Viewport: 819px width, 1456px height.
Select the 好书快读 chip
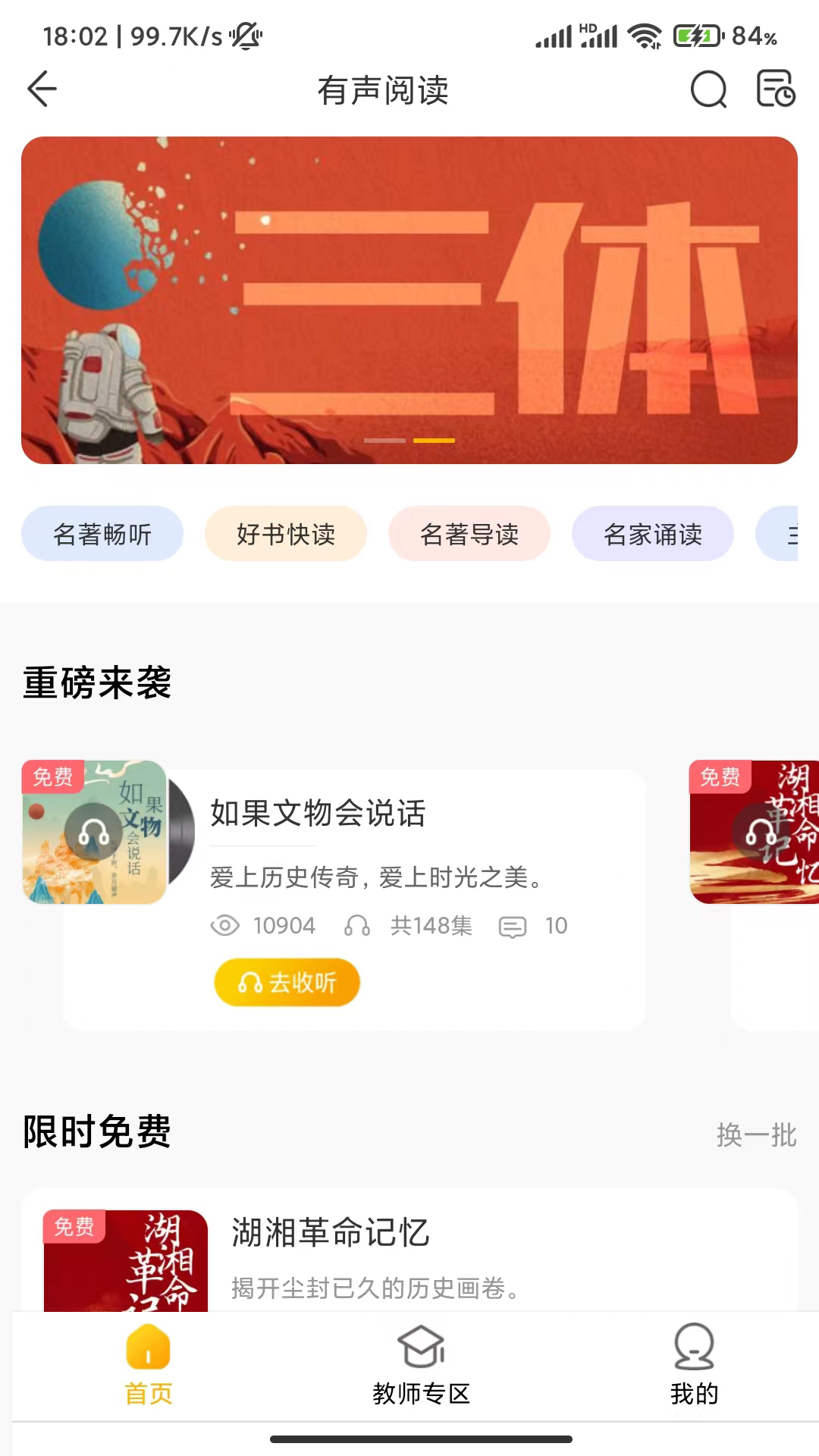point(286,534)
